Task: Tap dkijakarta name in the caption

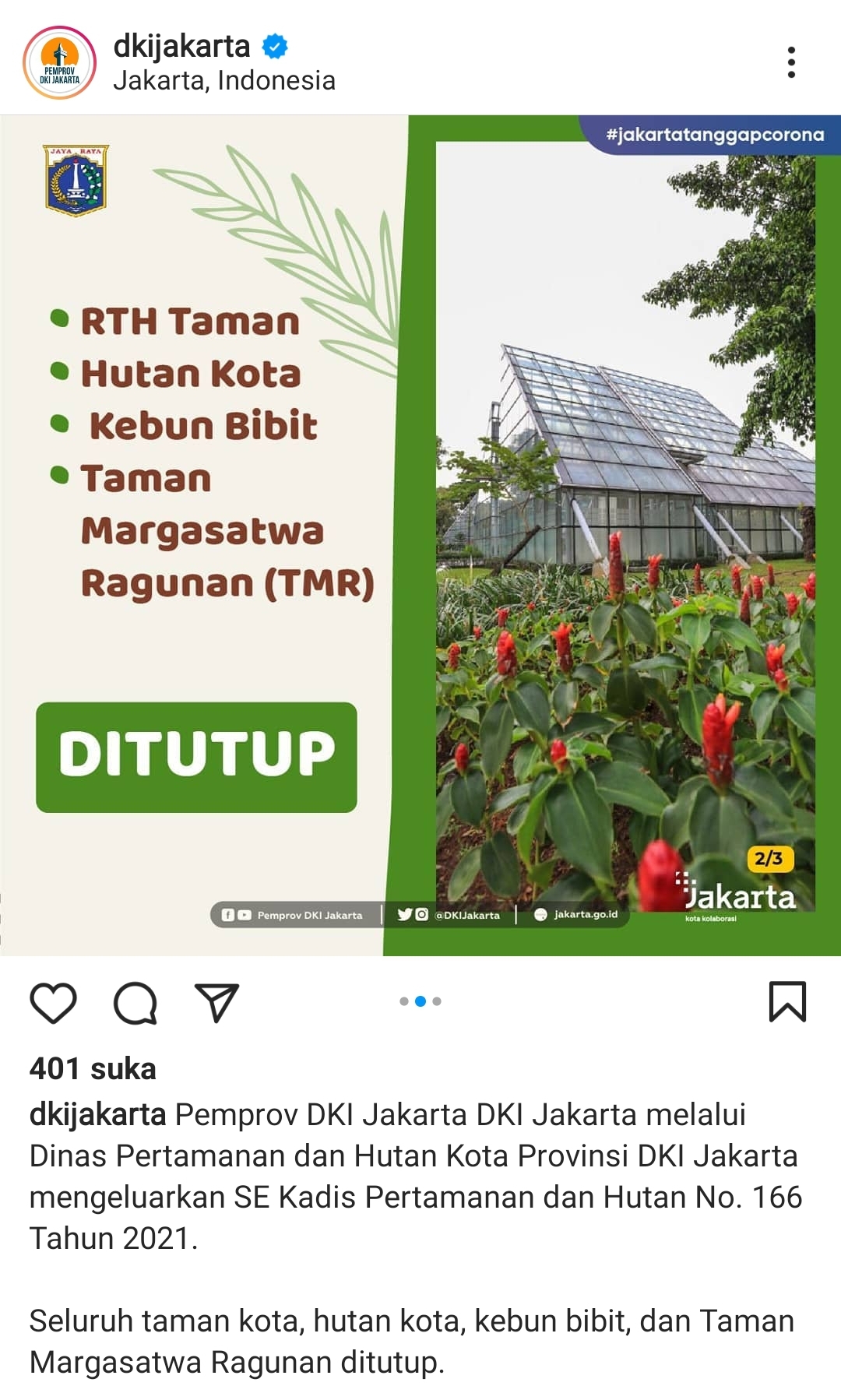Action: tap(97, 1114)
